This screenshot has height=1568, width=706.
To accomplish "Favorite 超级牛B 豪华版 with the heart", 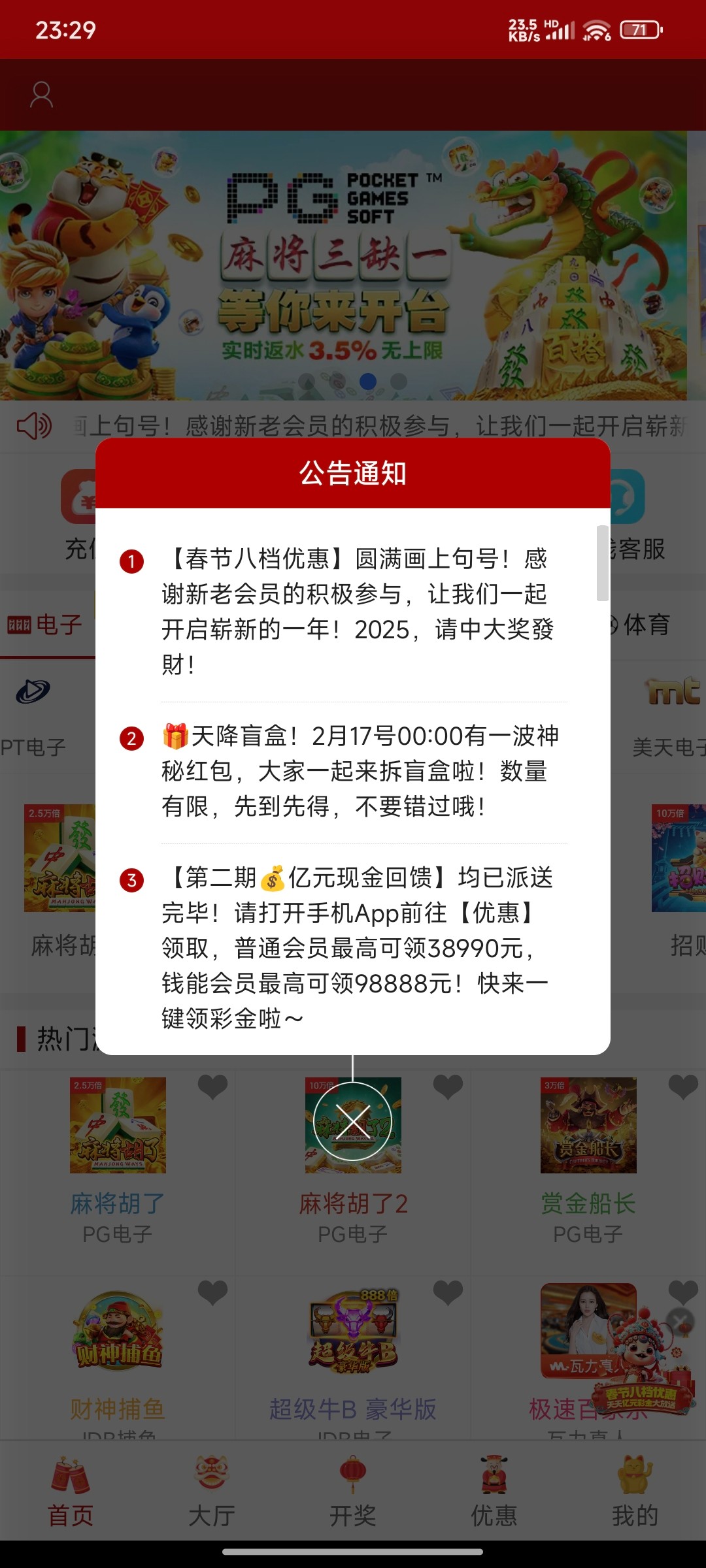I will (448, 1292).
